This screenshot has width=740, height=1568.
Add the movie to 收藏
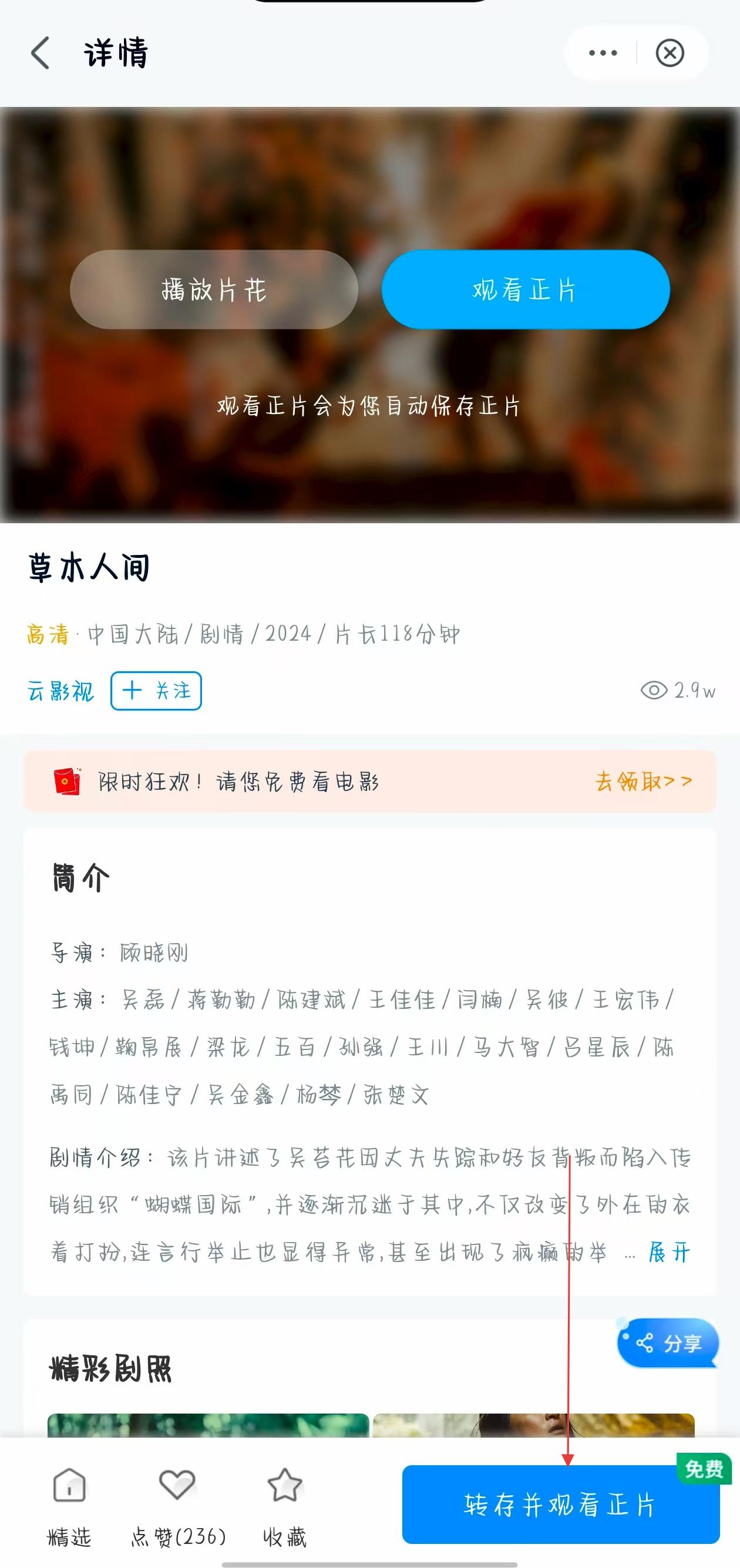click(284, 1506)
